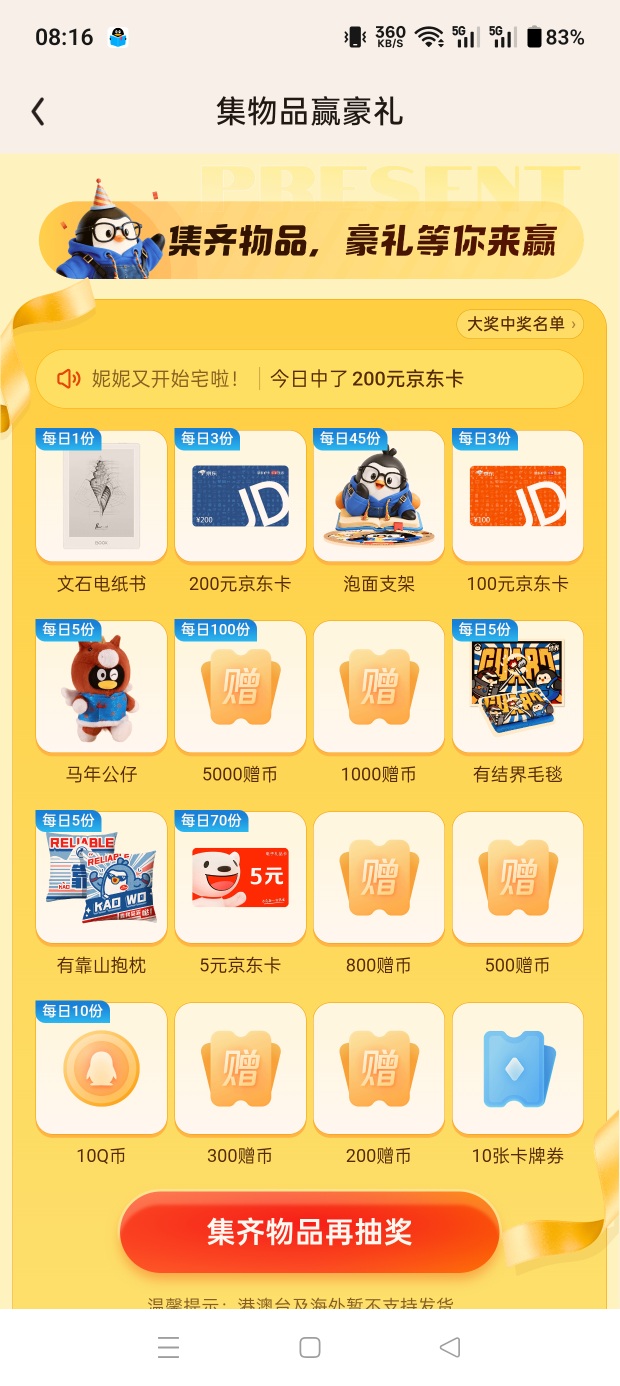View the 有靠山抱枕 prize tile
The width and height of the screenshot is (620, 1386).
click(101, 878)
